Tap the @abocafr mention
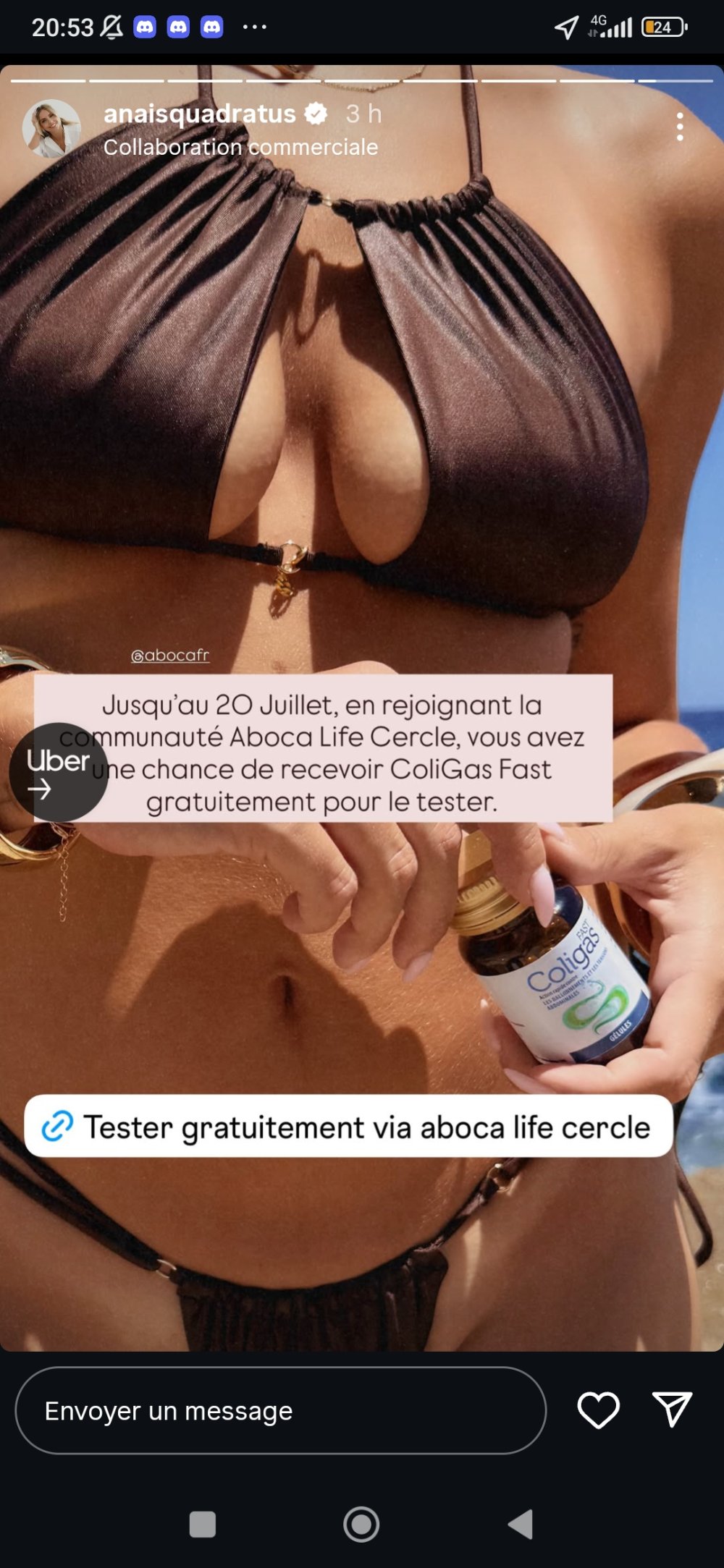724x1568 pixels. pos(170,655)
